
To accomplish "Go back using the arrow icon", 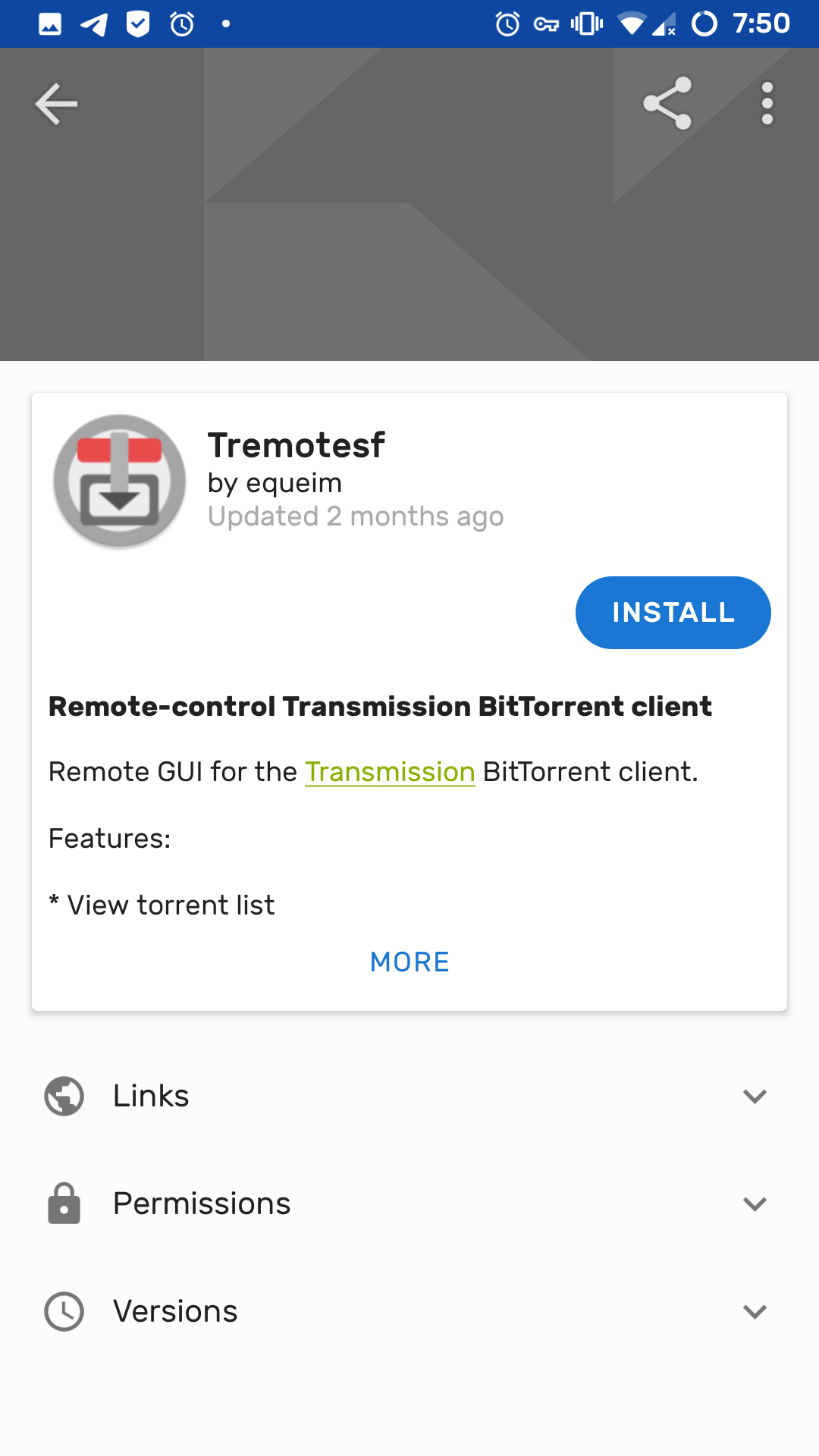I will tap(56, 104).
